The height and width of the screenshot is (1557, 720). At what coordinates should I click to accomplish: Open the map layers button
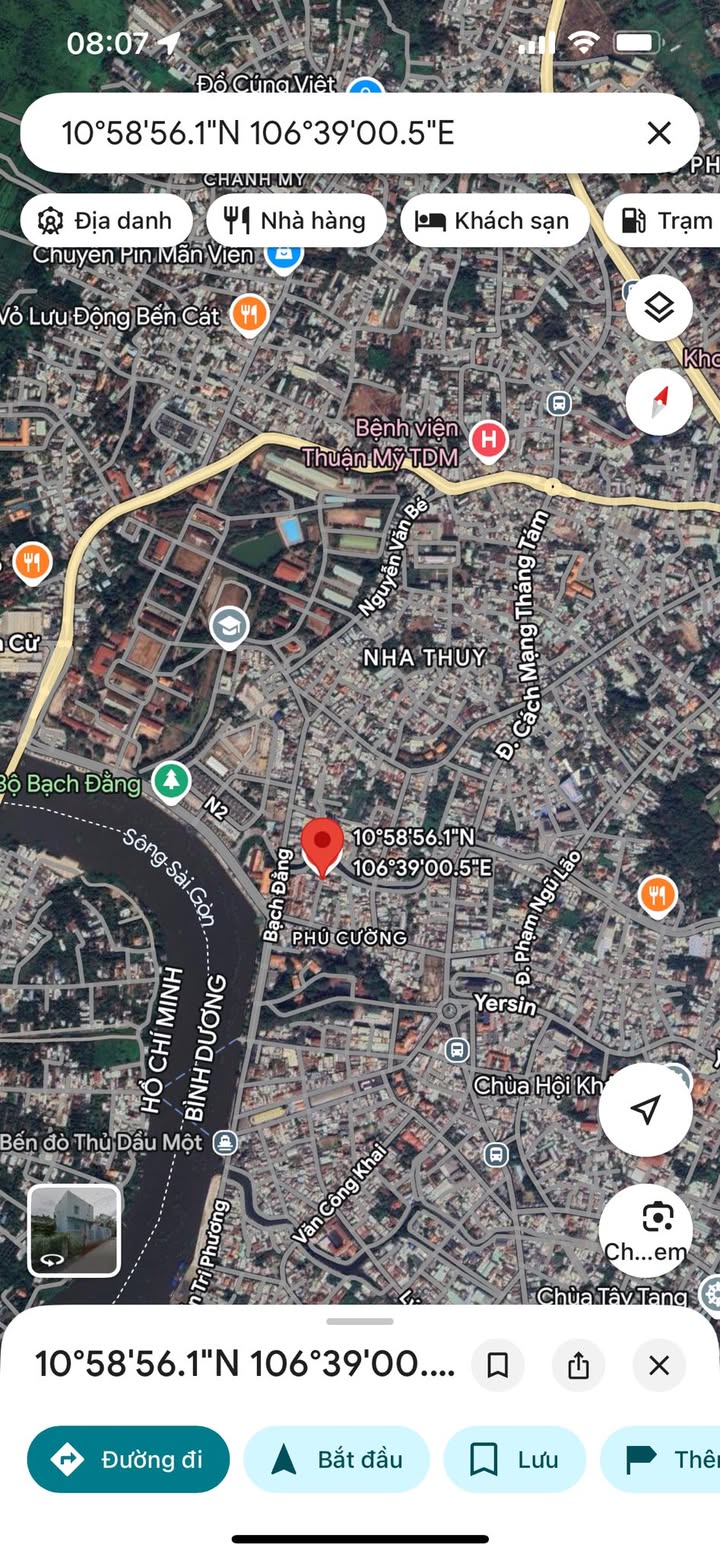[659, 308]
